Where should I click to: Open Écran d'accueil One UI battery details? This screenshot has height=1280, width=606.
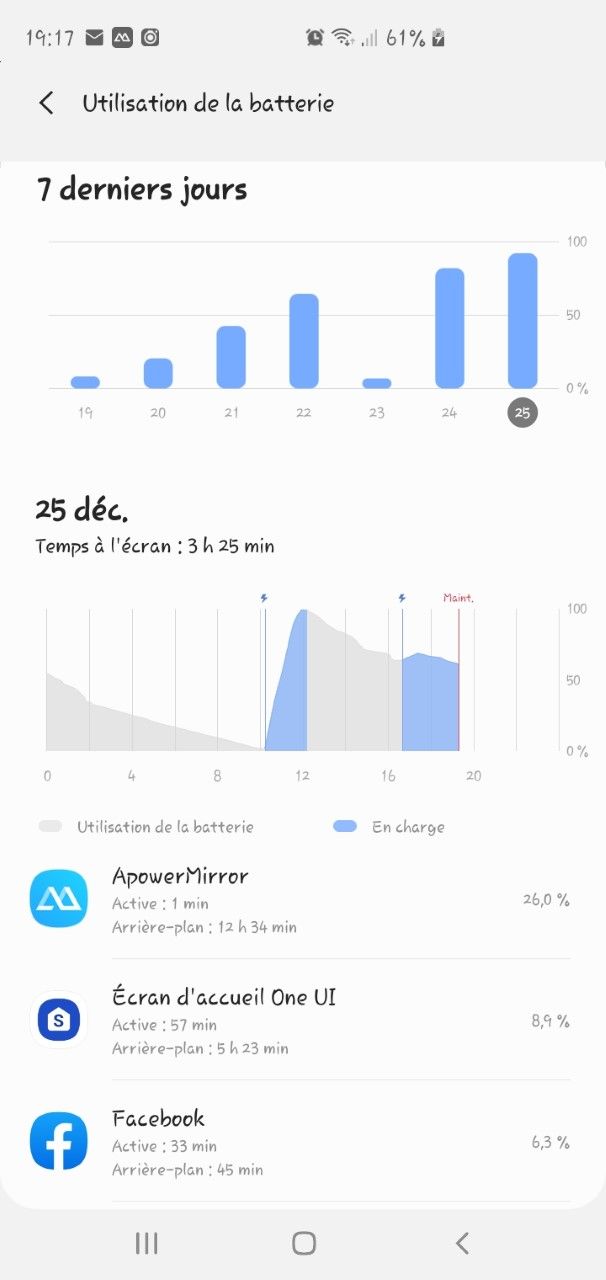click(x=300, y=1020)
